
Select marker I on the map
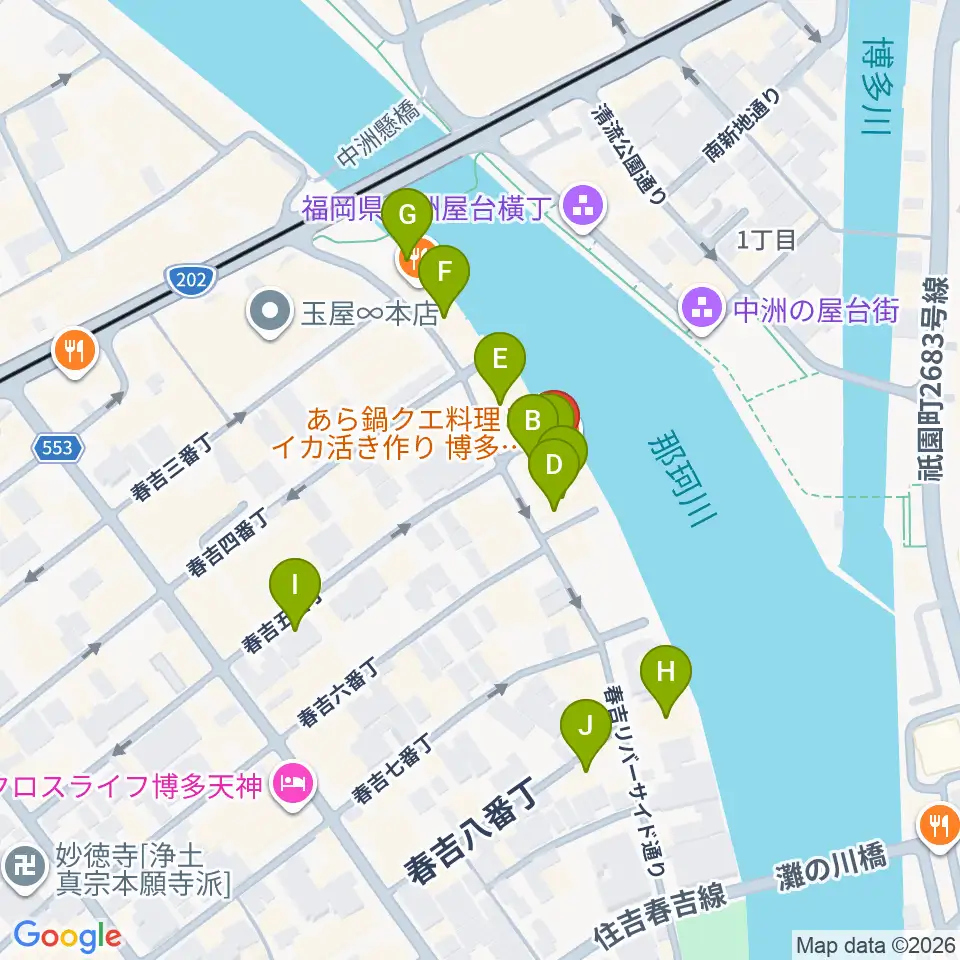(294, 587)
